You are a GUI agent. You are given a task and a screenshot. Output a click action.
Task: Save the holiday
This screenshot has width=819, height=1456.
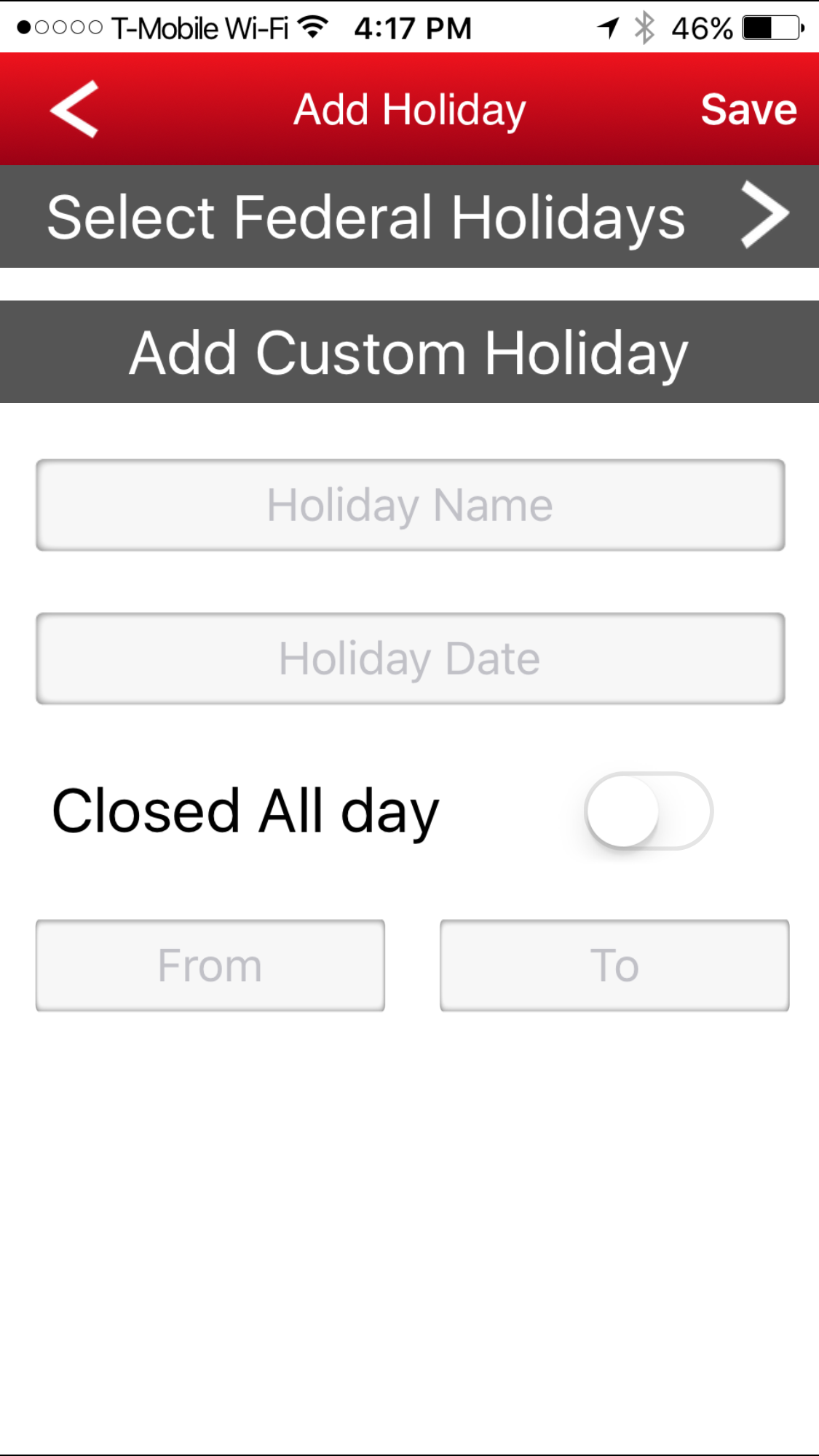[748, 110]
